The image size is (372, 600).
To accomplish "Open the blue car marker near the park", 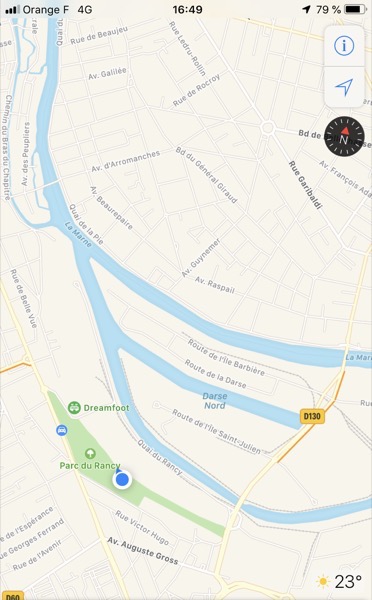I will (62, 430).
